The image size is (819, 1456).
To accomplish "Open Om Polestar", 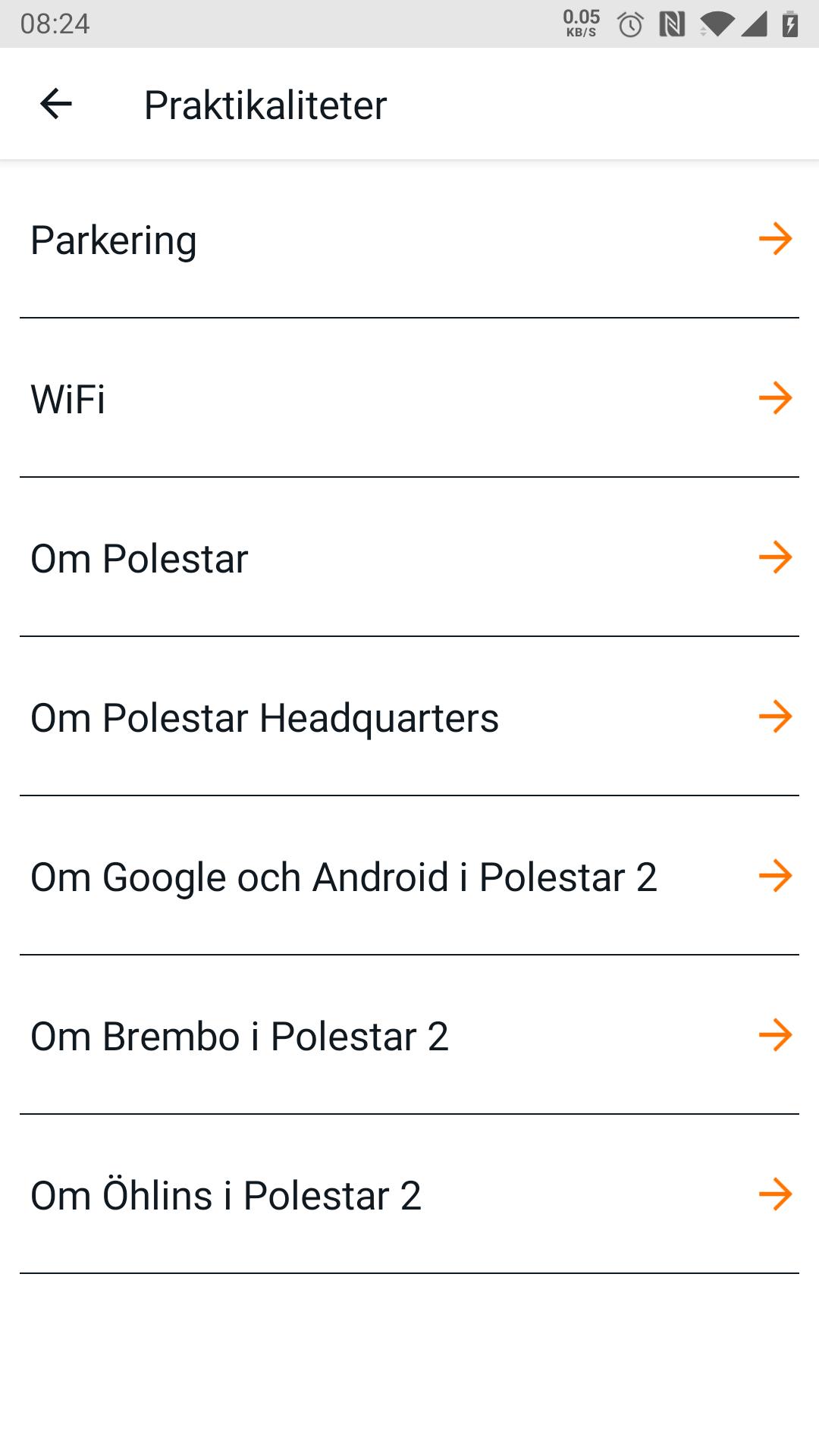I will [x=409, y=557].
